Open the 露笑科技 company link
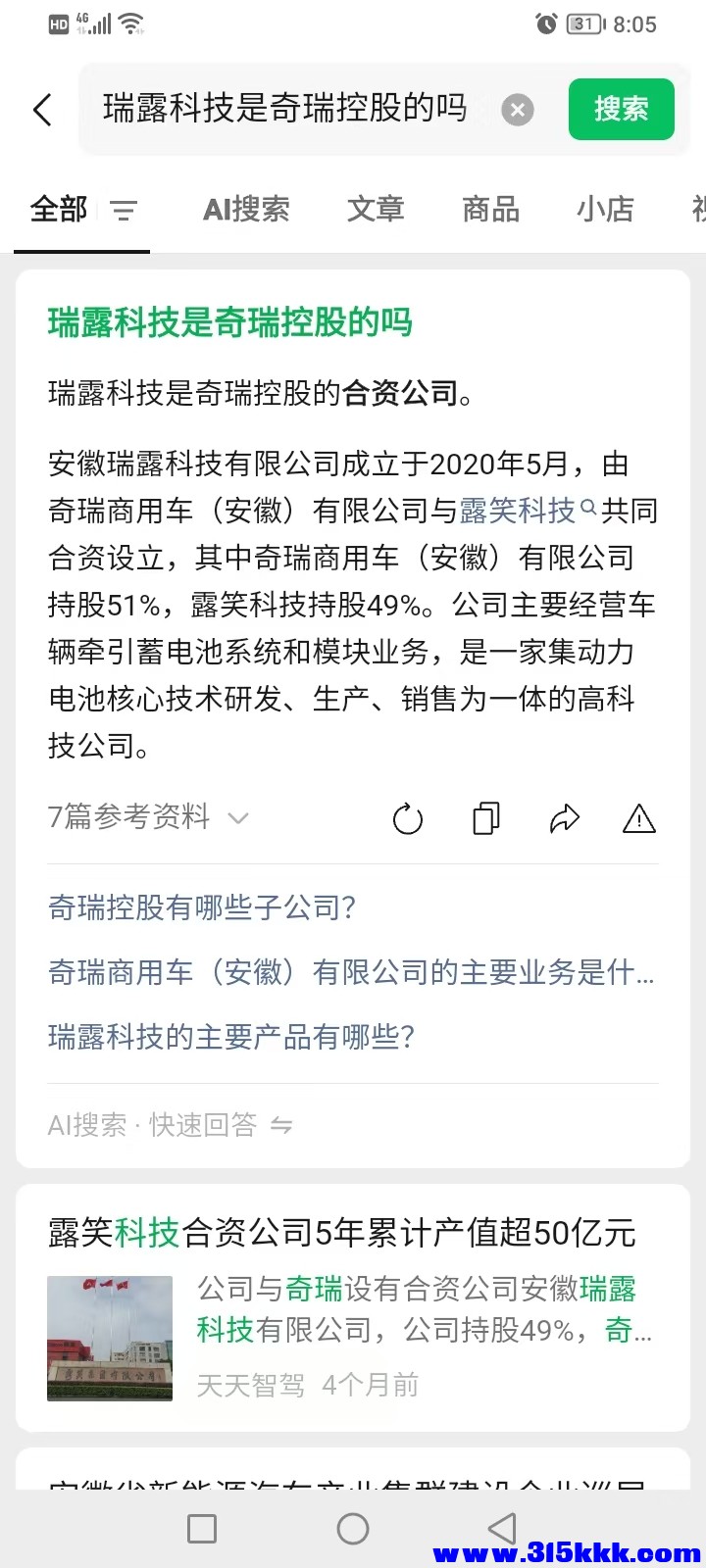 (518, 510)
